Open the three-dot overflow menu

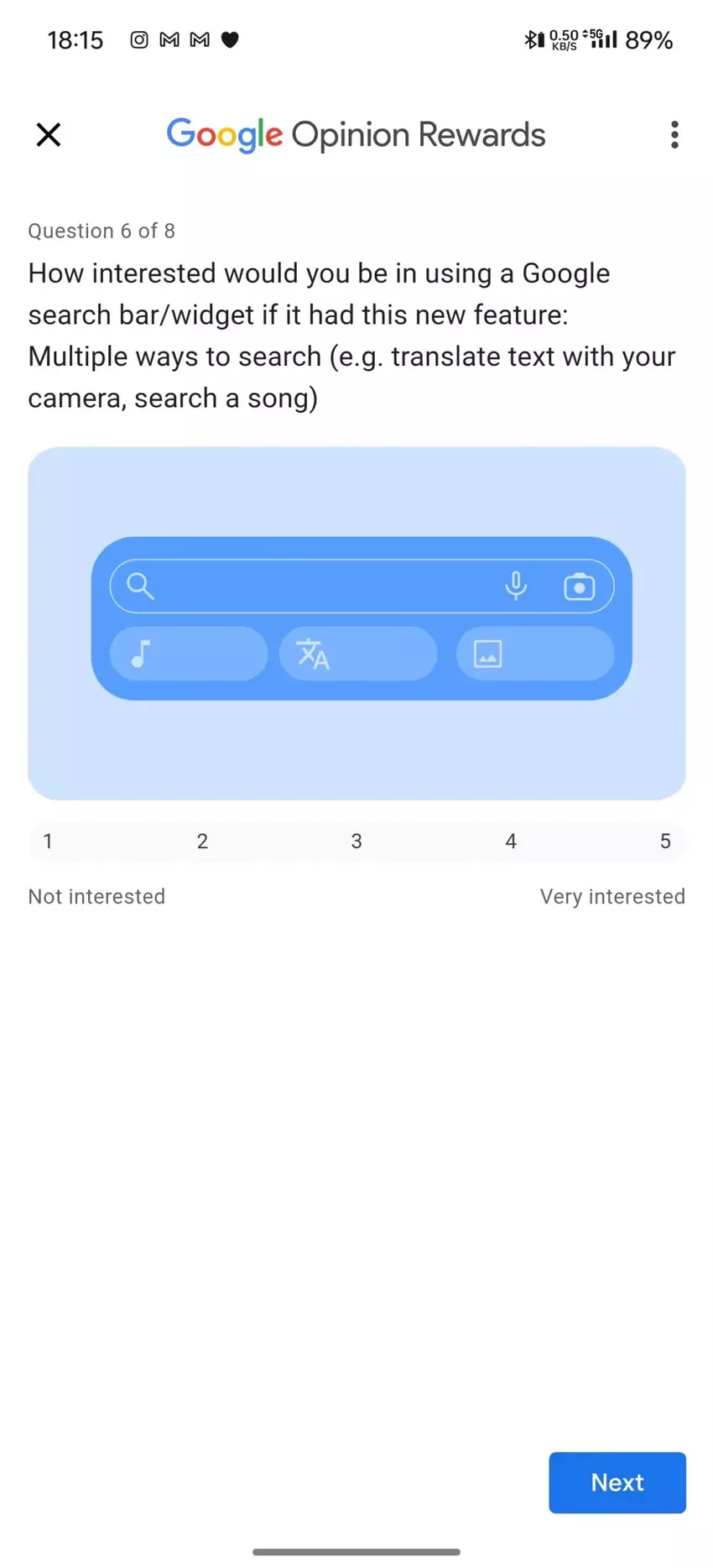[x=674, y=134]
